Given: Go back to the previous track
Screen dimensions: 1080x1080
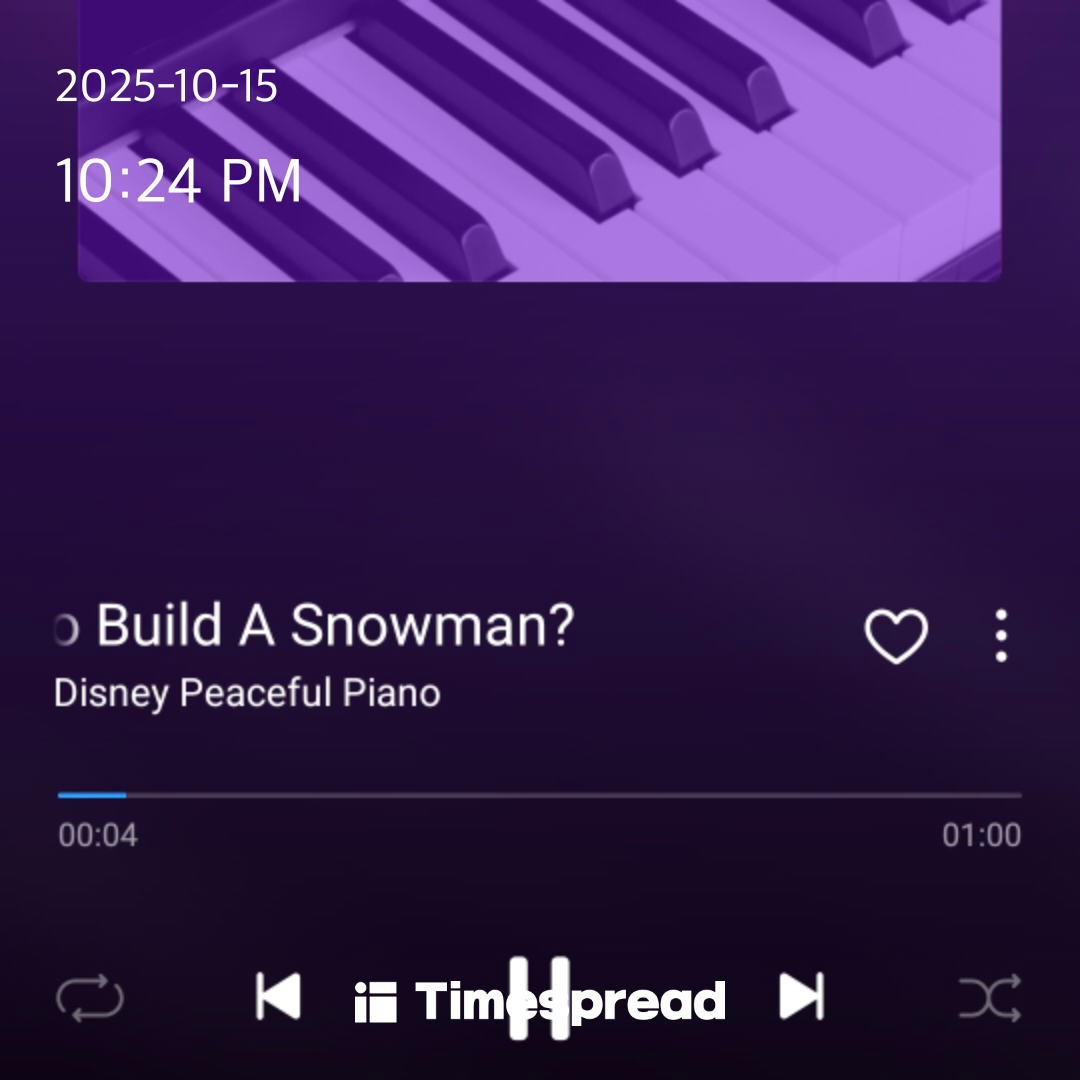Looking at the screenshot, I should pyautogui.click(x=278, y=996).
